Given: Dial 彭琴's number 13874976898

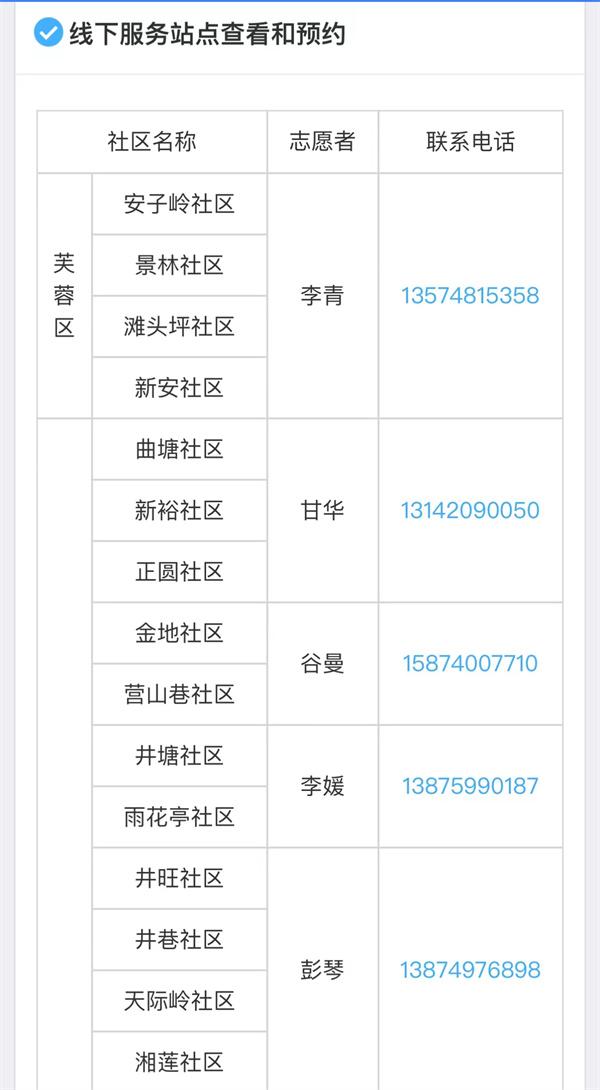Looking at the screenshot, I should coord(470,970).
